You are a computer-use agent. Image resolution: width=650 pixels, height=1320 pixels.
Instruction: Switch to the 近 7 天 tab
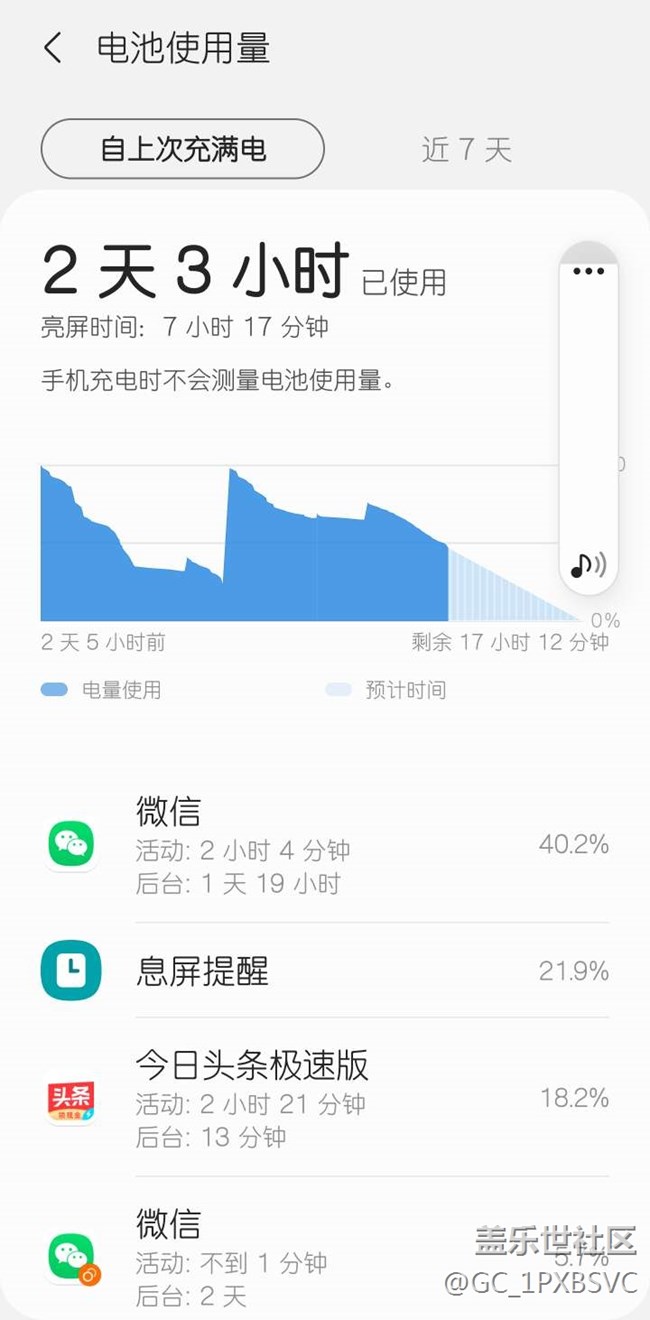coord(466,150)
